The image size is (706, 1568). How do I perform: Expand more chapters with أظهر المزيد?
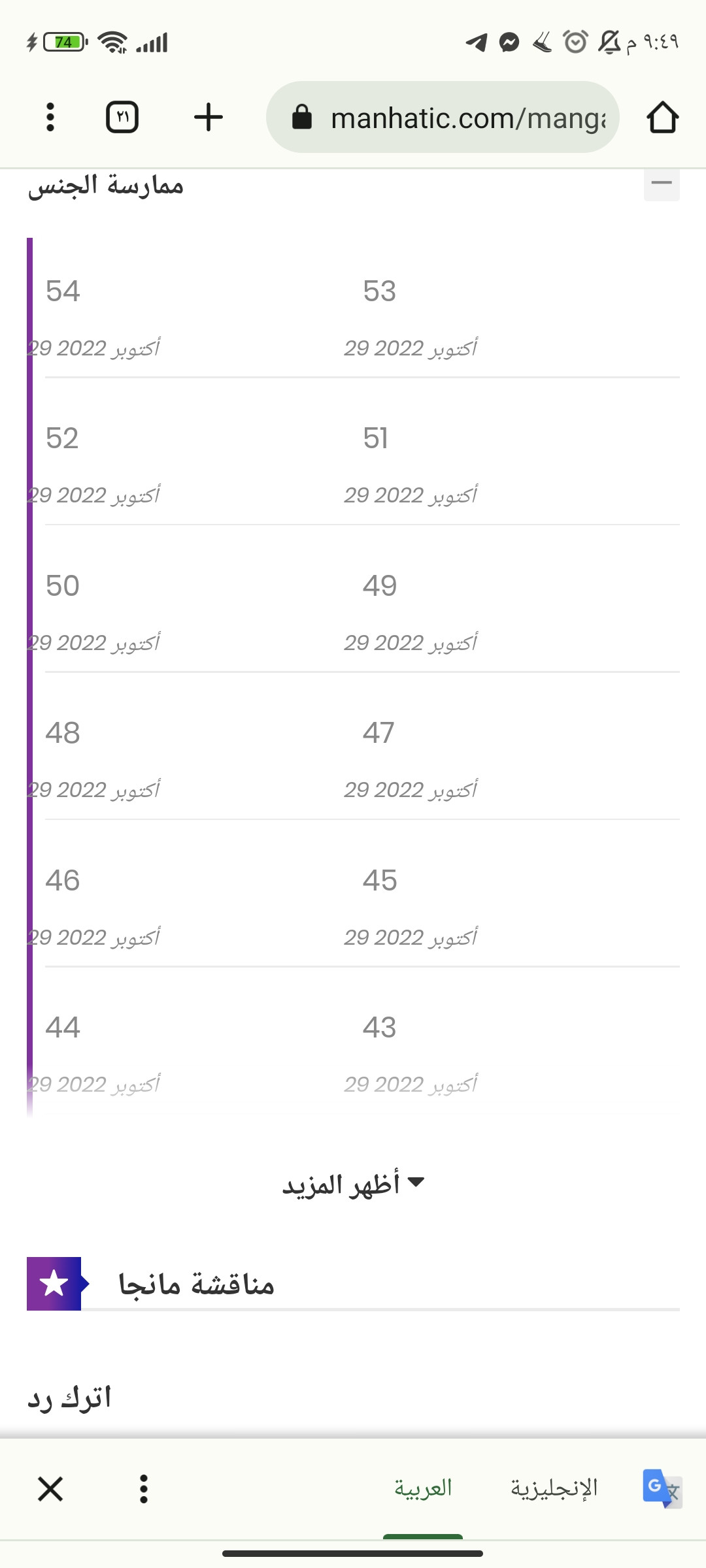click(353, 1184)
